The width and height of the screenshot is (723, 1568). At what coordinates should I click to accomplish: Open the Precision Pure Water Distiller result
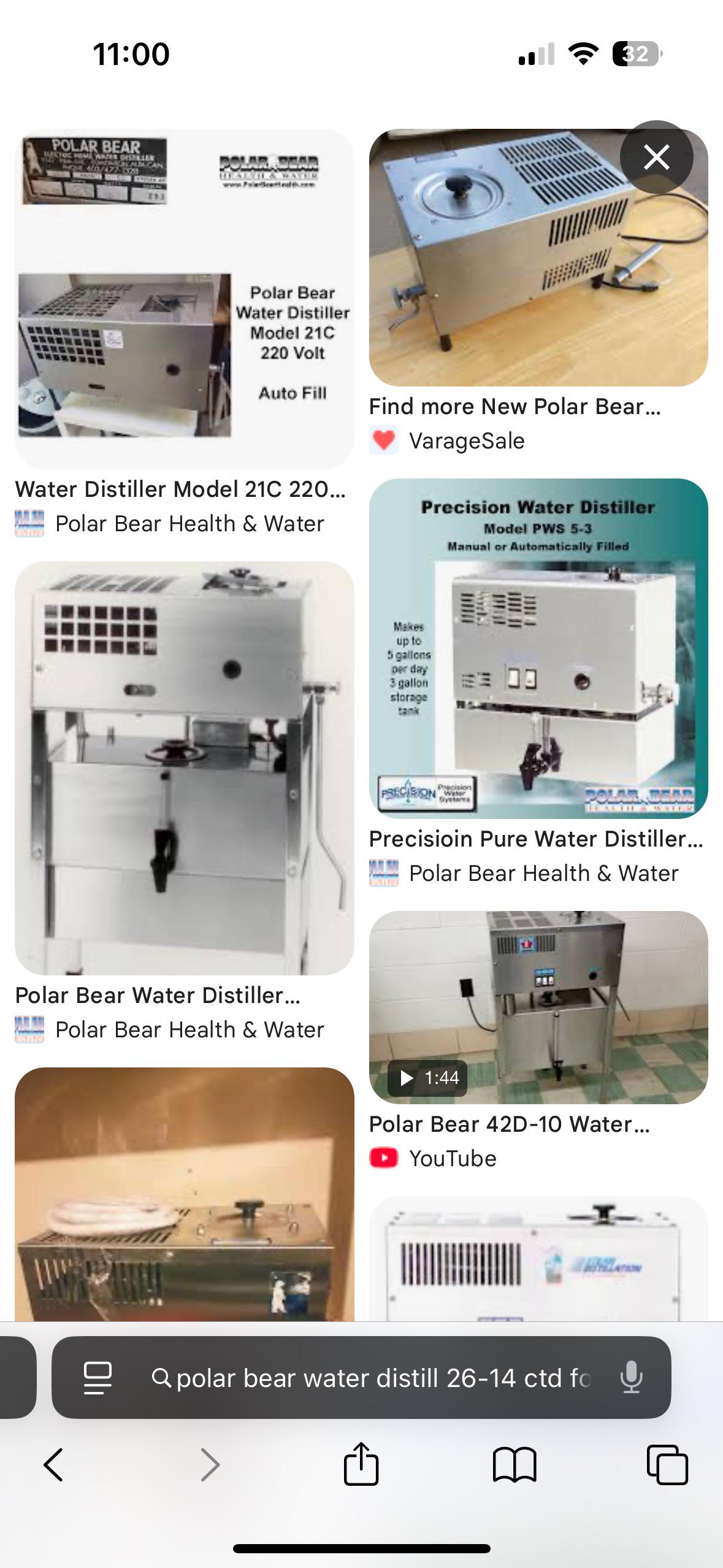(538, 648)
